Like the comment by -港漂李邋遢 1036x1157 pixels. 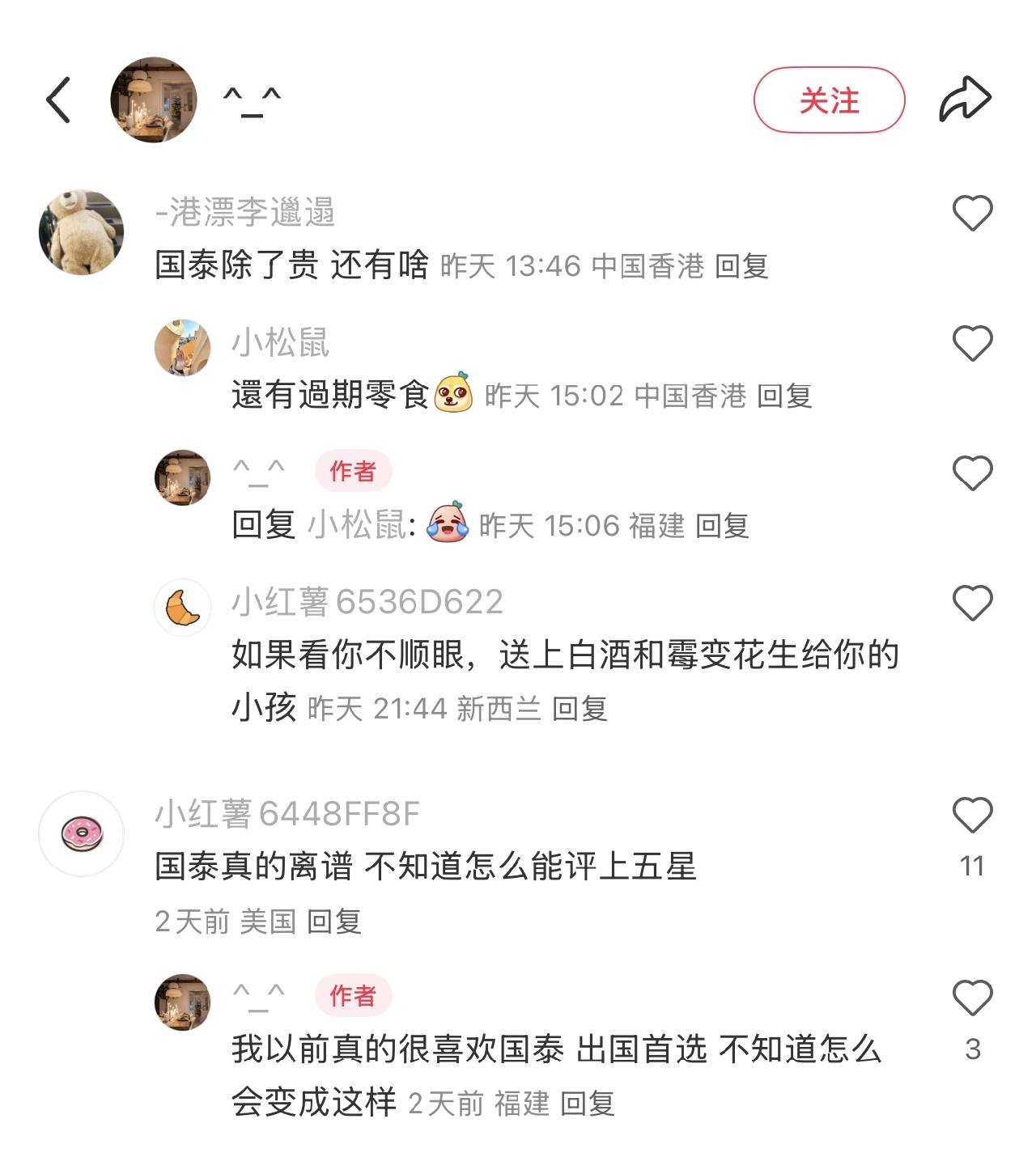[x=972, y=214]
